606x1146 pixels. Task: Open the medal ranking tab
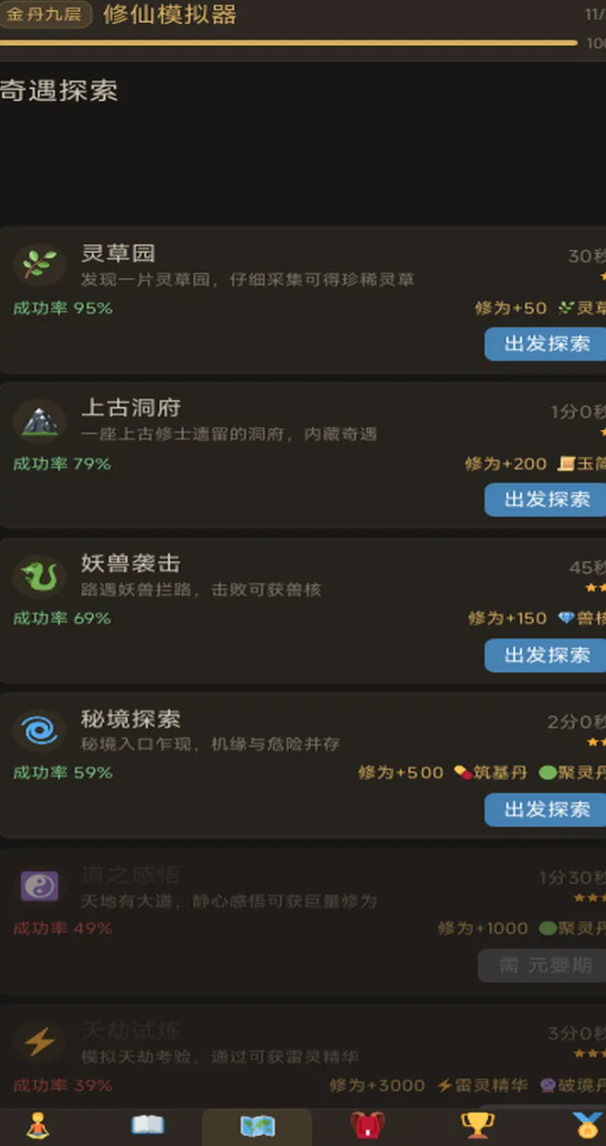587,1126
